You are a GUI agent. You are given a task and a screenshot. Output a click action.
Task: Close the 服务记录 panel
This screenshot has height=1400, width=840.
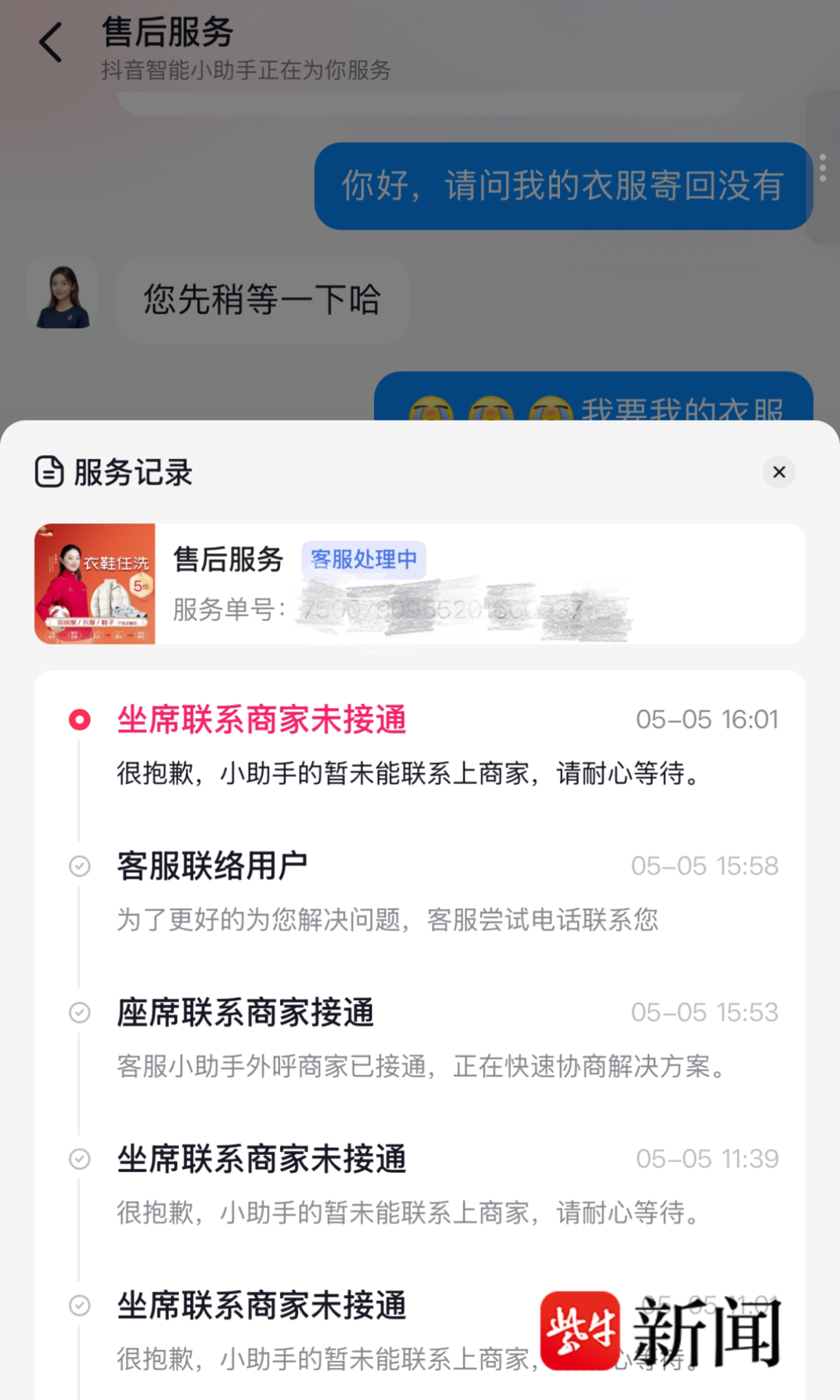[x=779, y=472]
